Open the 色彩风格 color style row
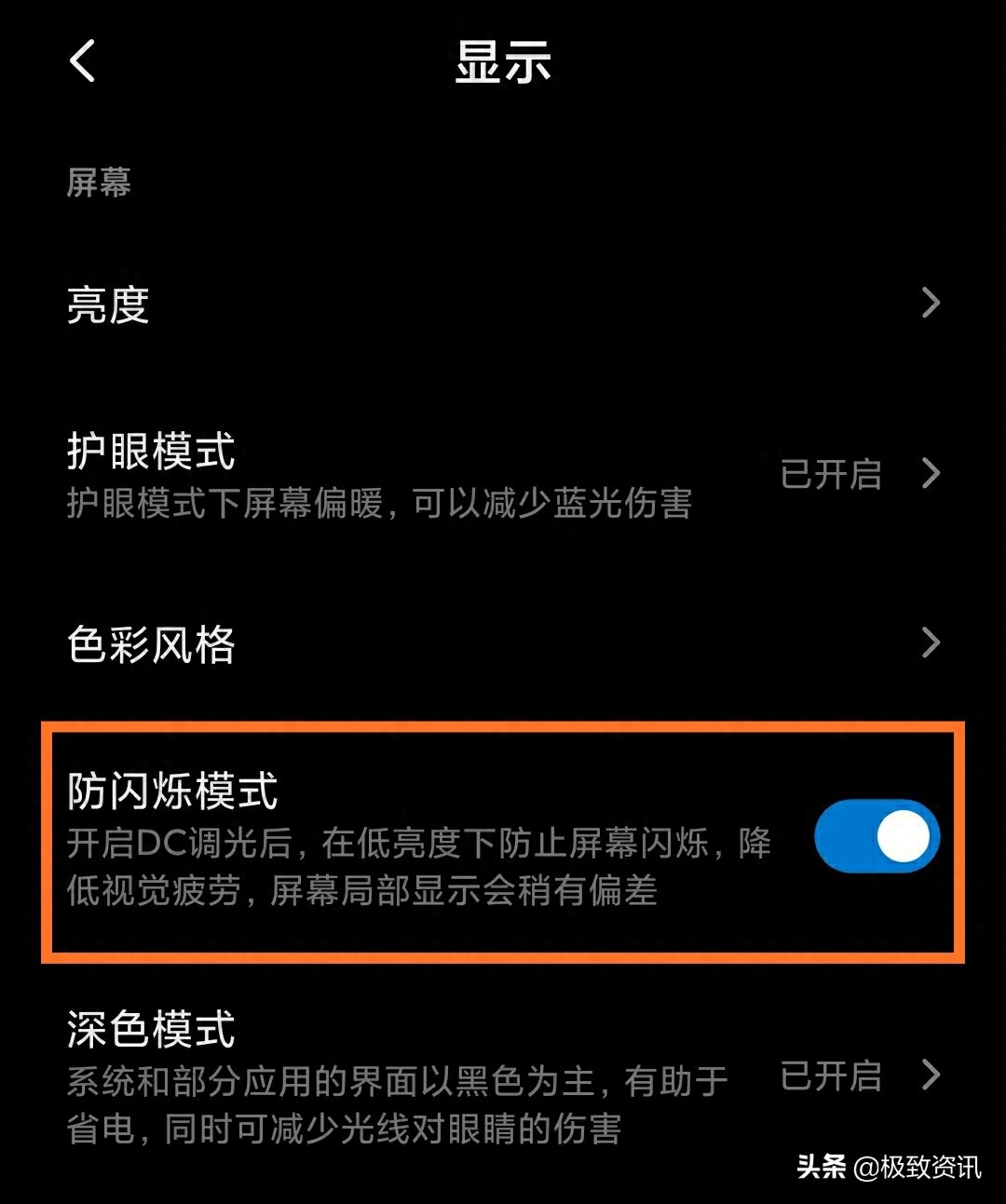 (x=503, y=643)
